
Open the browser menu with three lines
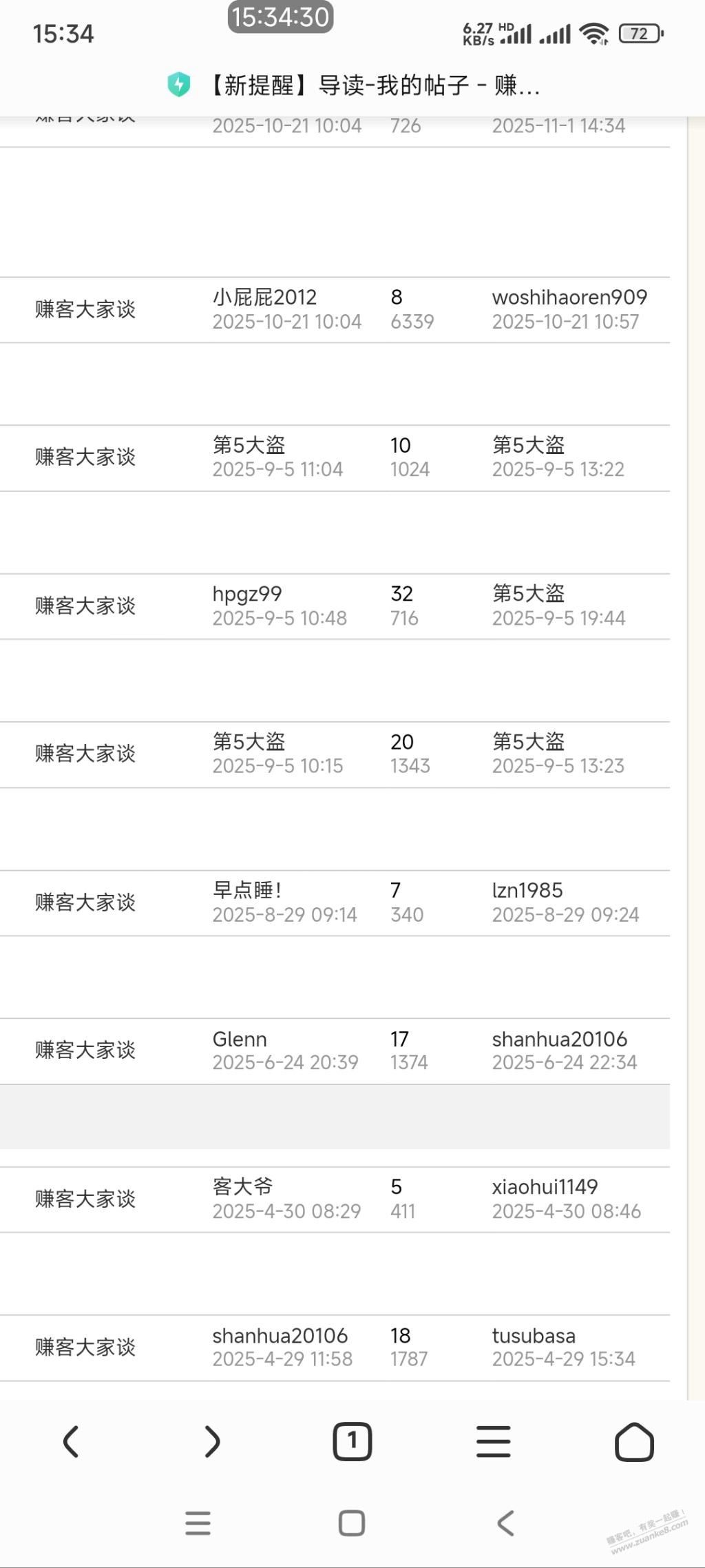click(x=493, y=1441)
